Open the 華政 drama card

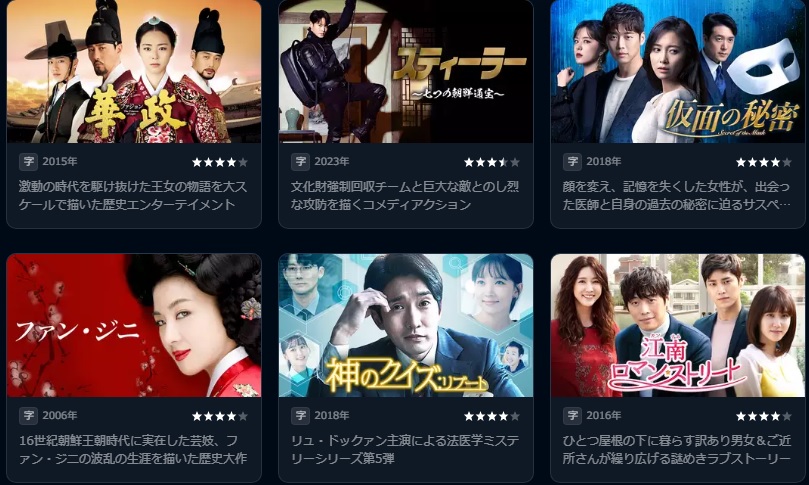pyautogui.click(x=134, y=72)
